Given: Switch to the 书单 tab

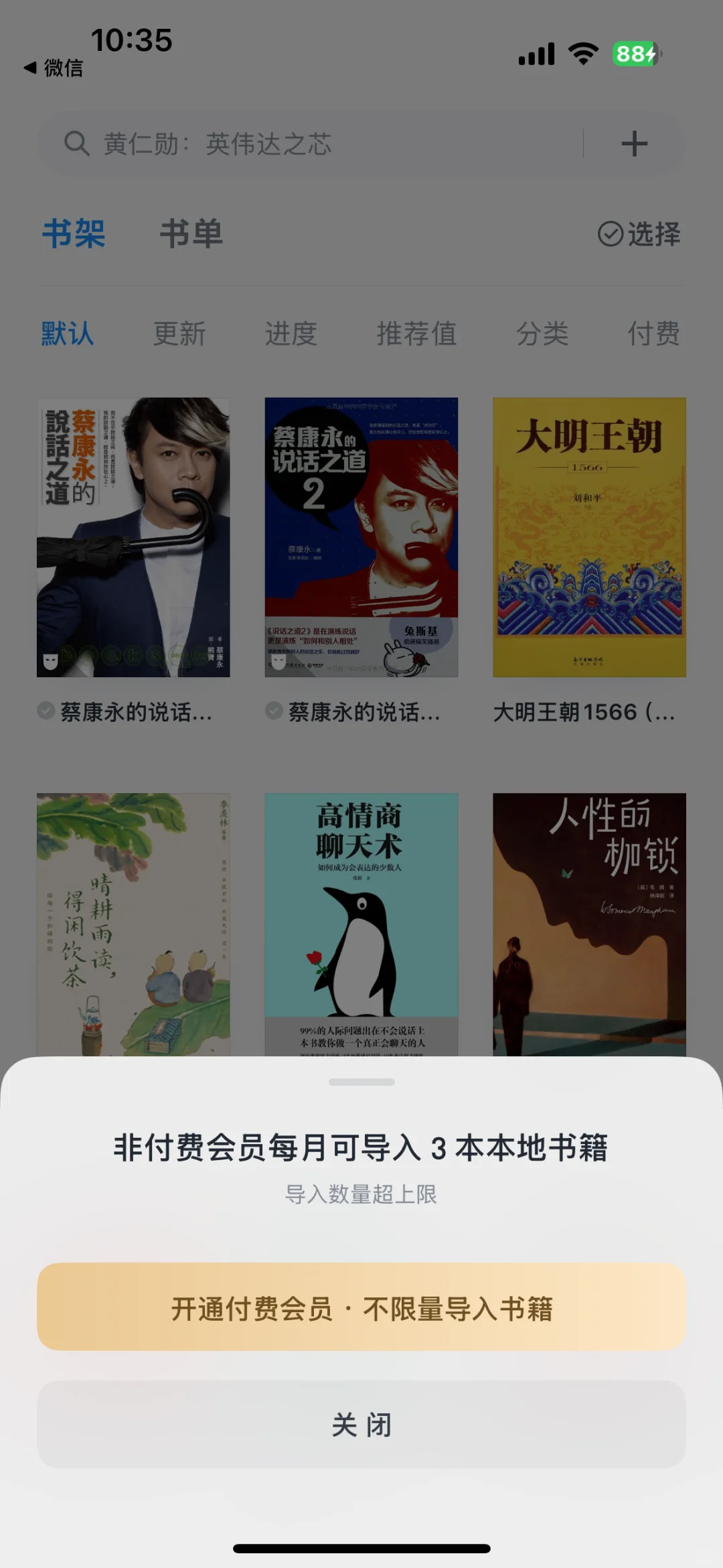Looking at the screenshot, I should [191, 234].
